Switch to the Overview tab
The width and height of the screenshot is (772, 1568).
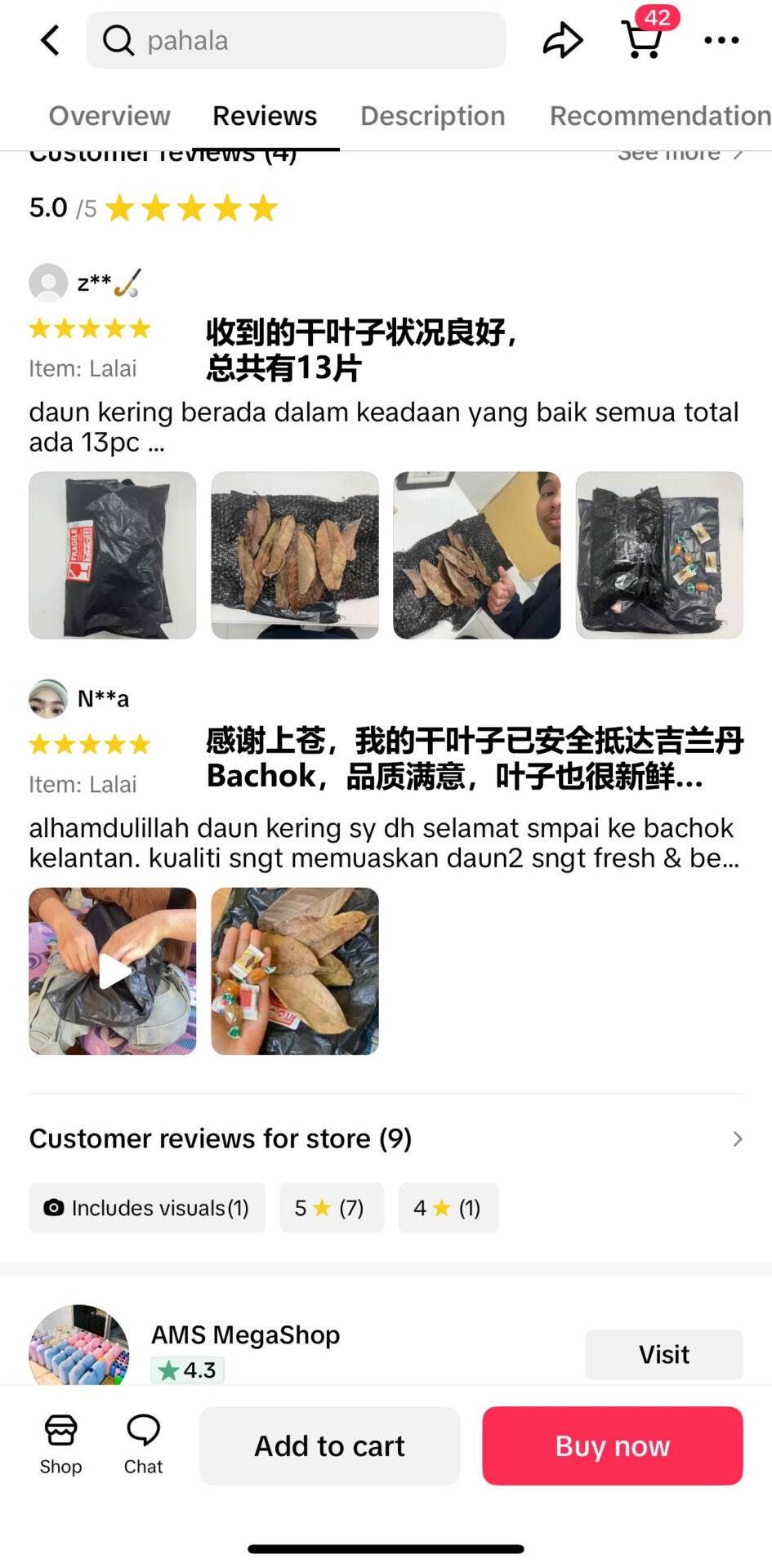click(109, 116)
